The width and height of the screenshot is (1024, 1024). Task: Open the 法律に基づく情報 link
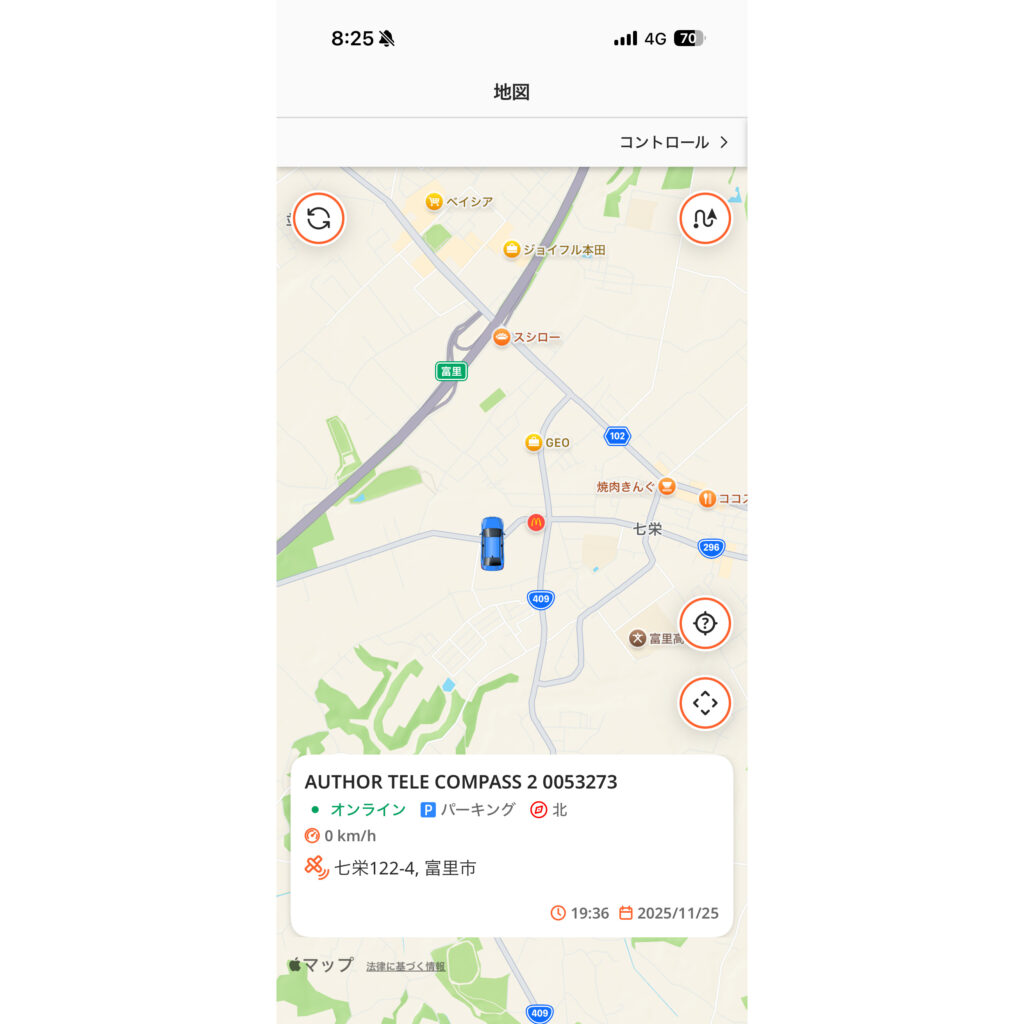tap(406, 966)
